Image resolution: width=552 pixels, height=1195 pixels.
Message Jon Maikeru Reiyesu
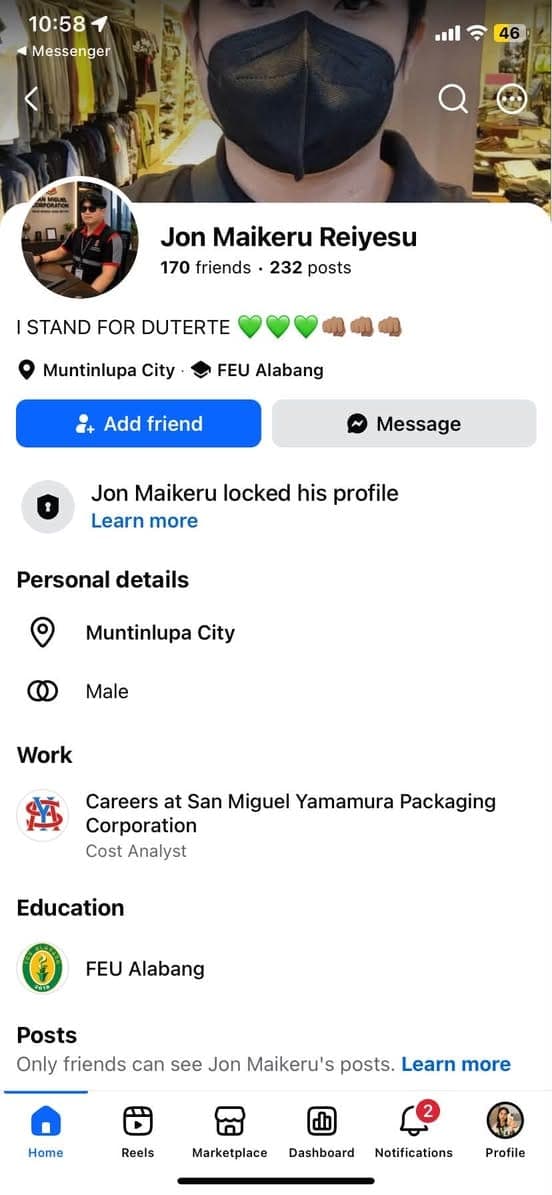click(x=404, y=424)
